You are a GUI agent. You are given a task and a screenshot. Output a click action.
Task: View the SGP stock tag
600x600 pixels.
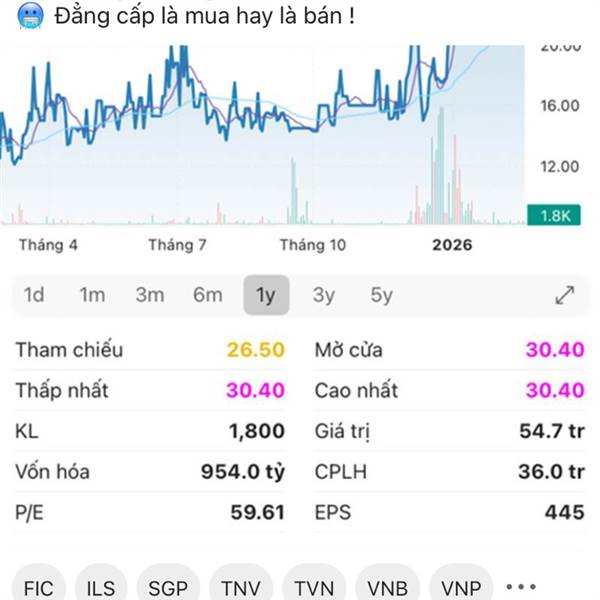167,587
